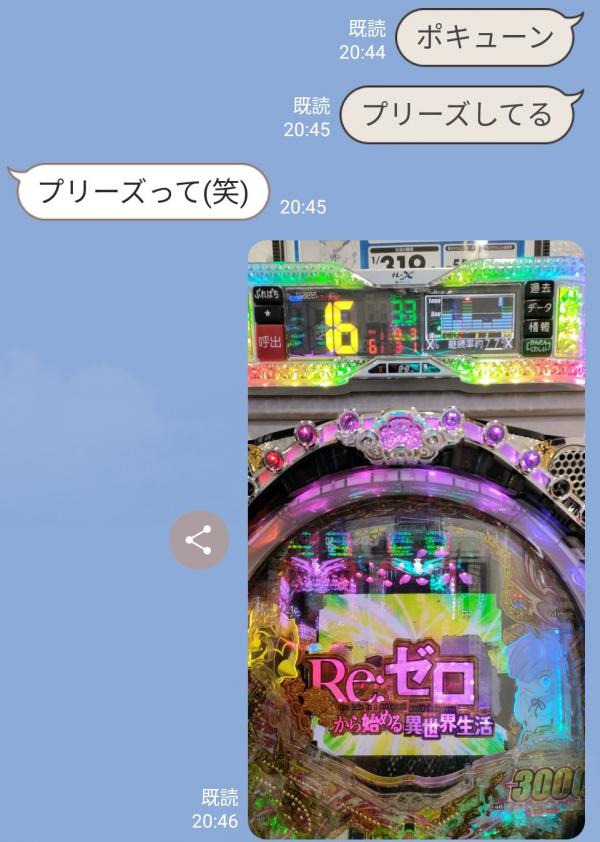Open the Re:Zero pachinko photo

click(416, 540)
